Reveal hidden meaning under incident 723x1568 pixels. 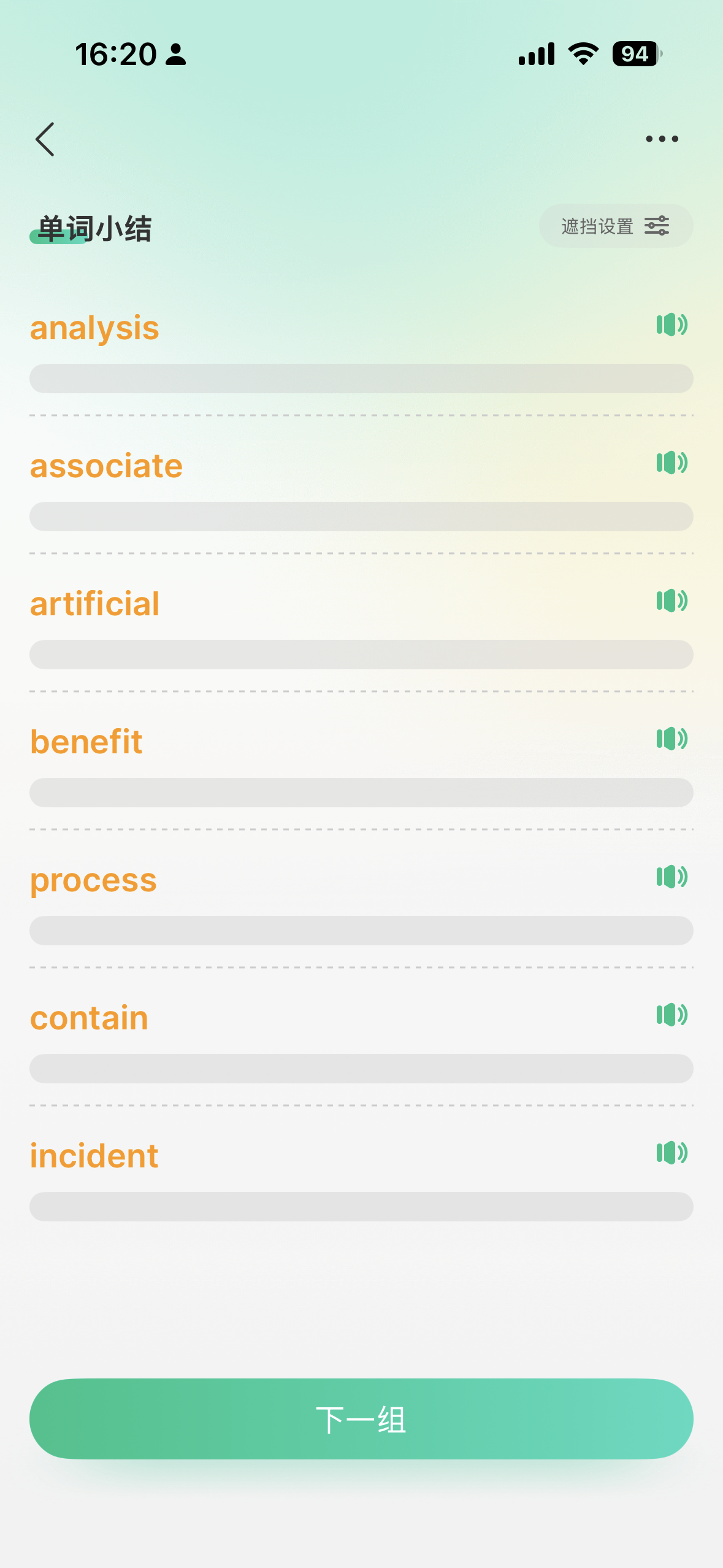(x=361, y=1207)
